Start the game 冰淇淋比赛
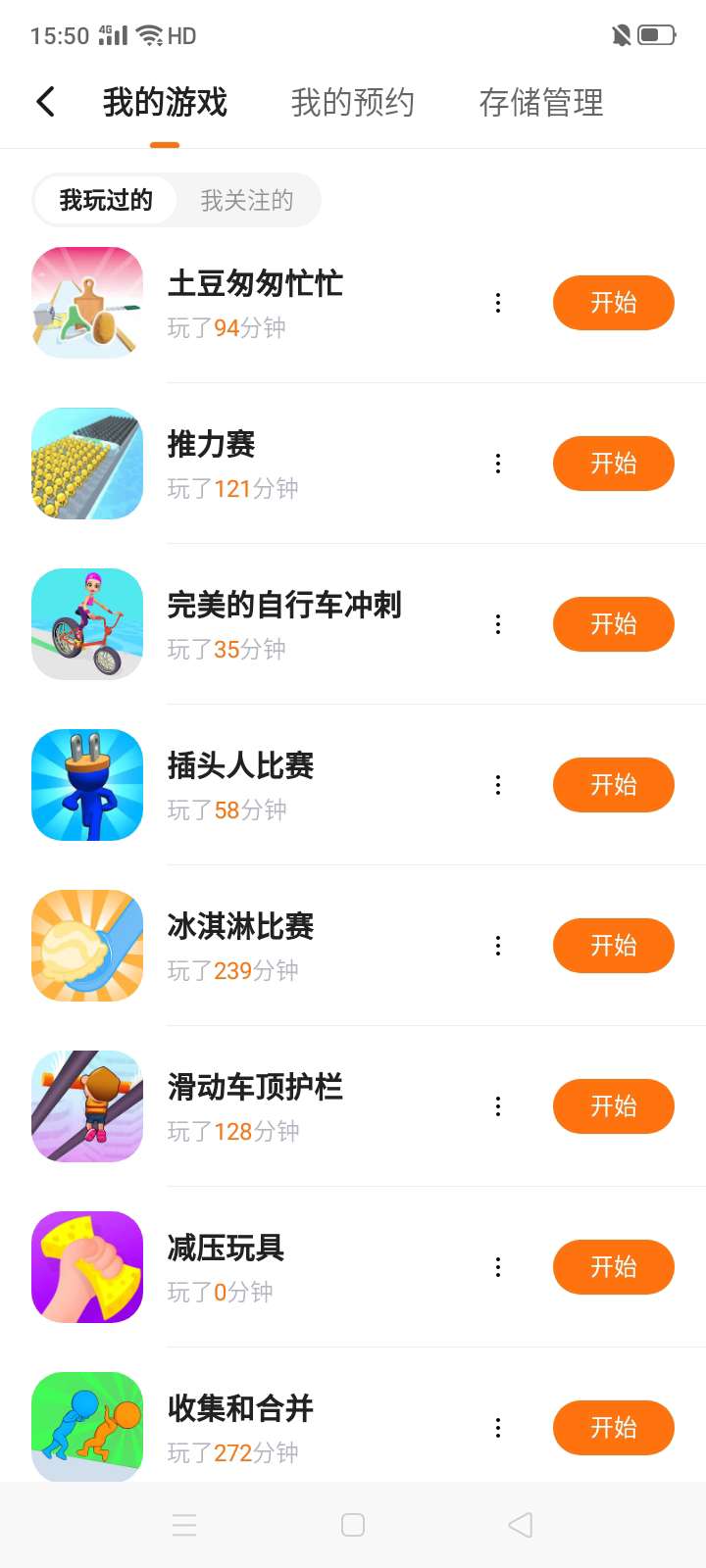This screenshot has height=1568, width=706. pyautogui.click(x=613, y=946)
